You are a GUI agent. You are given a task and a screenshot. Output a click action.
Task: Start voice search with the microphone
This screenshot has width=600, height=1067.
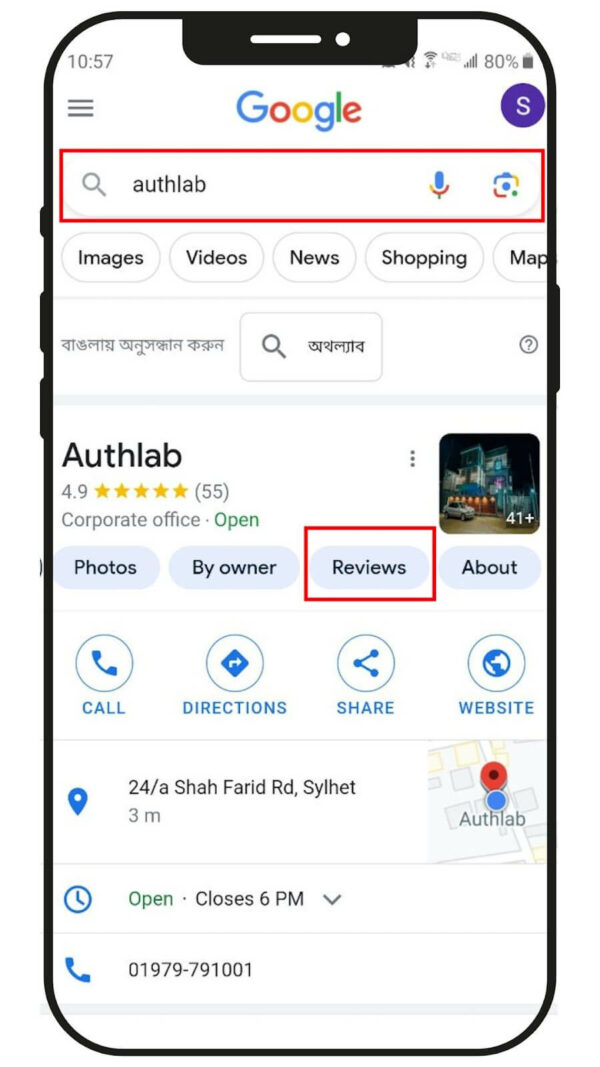[438, 185]
